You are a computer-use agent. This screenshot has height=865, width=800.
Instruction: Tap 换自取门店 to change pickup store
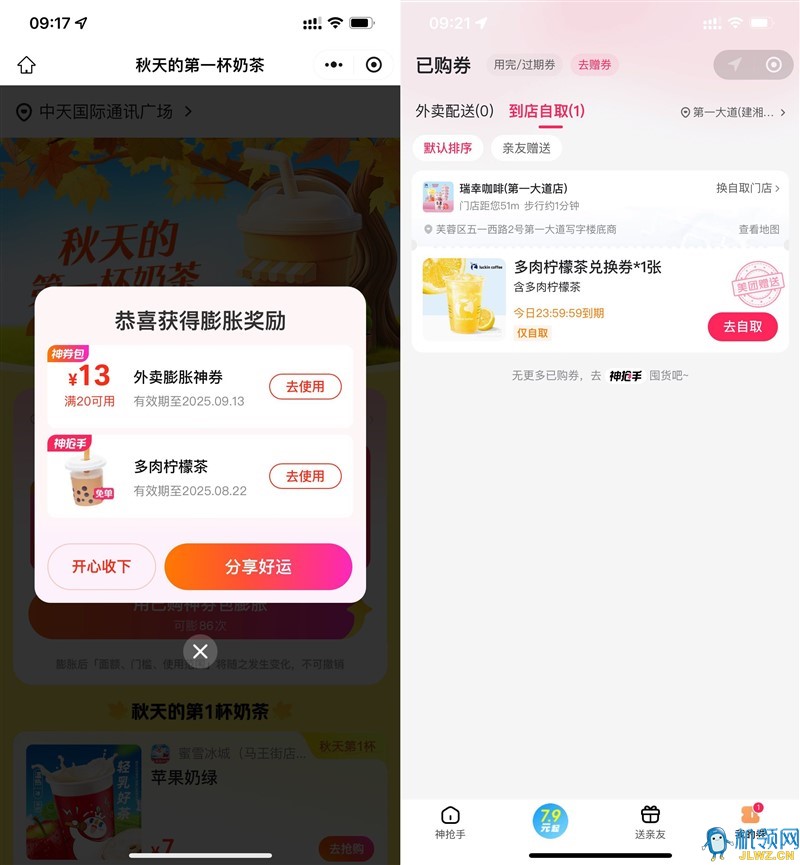pos(747,188)
